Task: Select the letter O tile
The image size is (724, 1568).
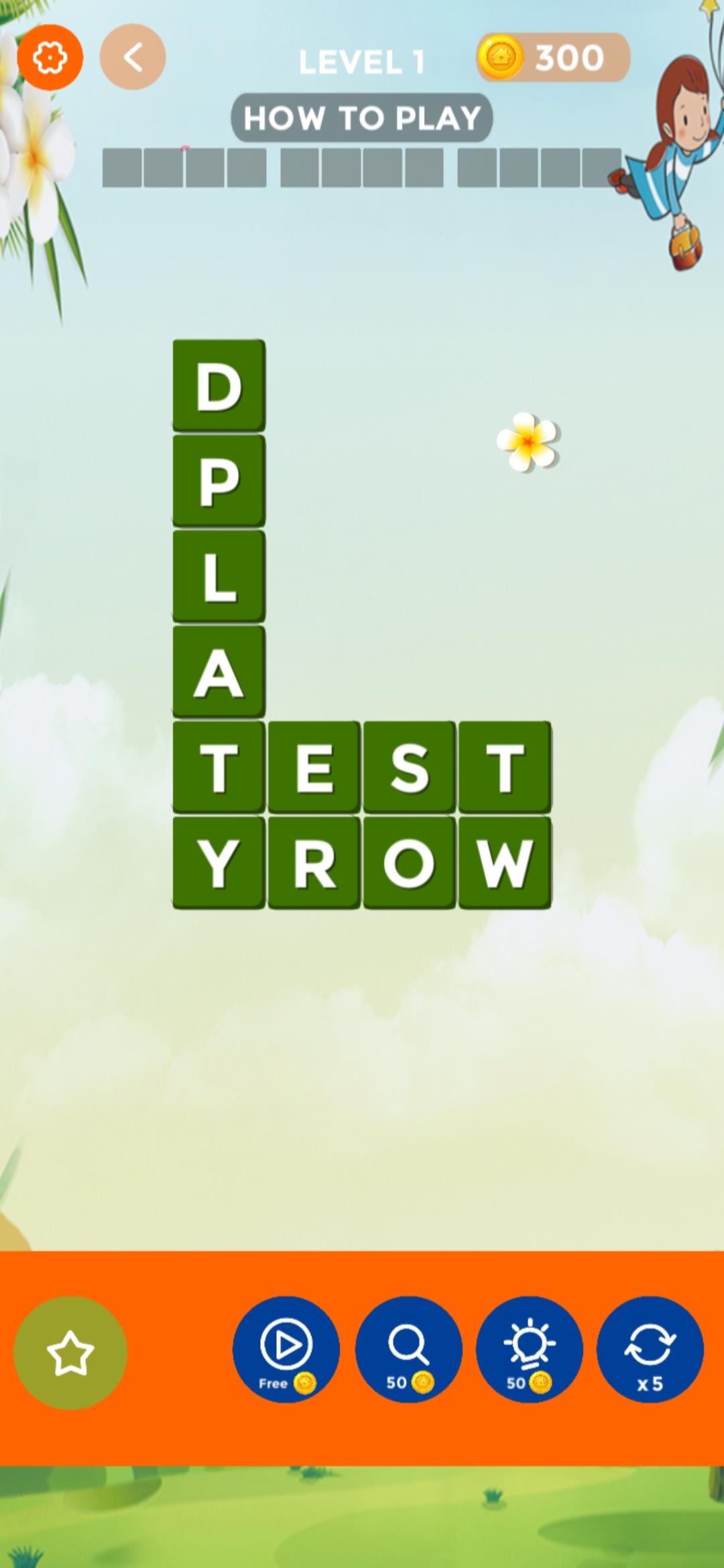Action: click(x=410, y=862)
